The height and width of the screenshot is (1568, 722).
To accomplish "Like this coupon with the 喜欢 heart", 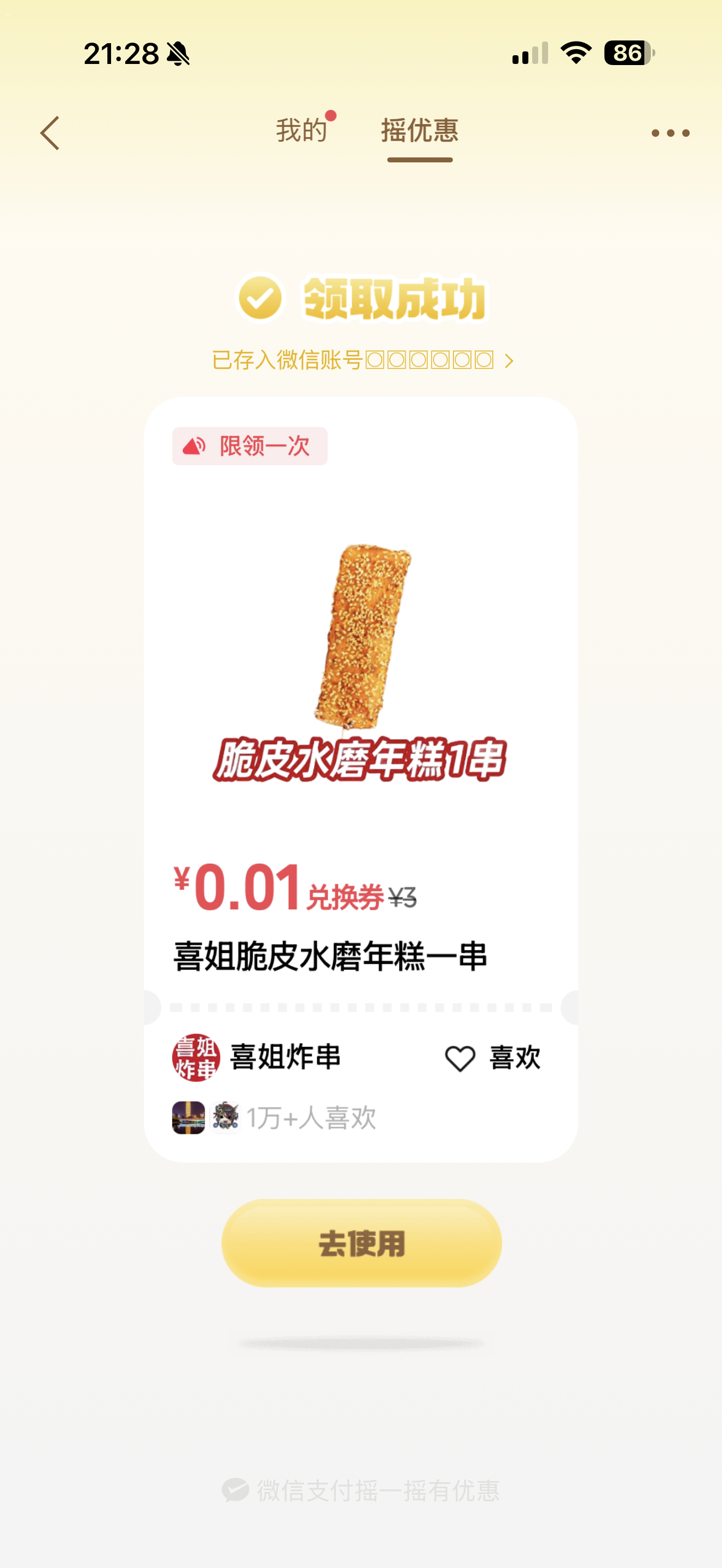I will [493, 1058].
